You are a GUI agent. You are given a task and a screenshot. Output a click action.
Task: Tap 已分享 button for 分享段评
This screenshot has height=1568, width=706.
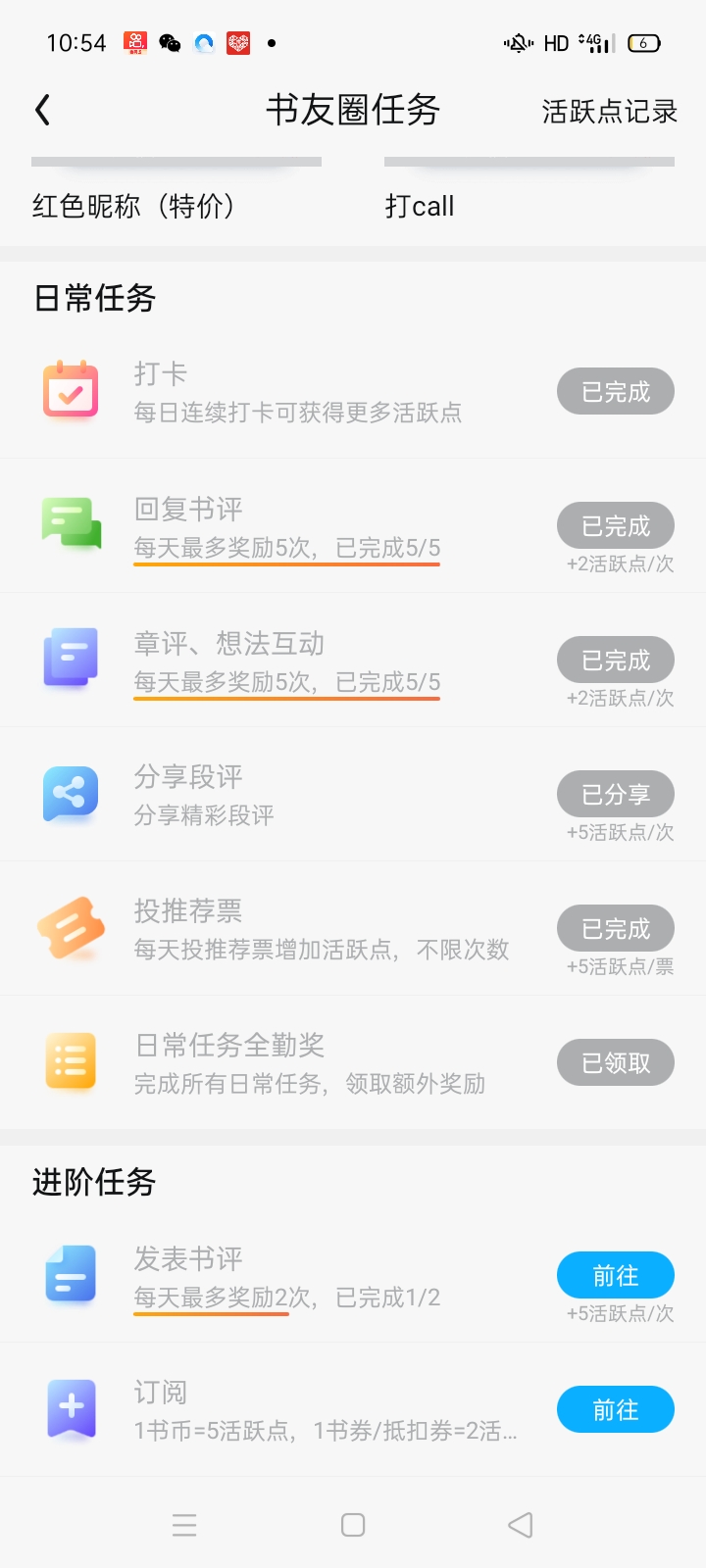(616, 795)
